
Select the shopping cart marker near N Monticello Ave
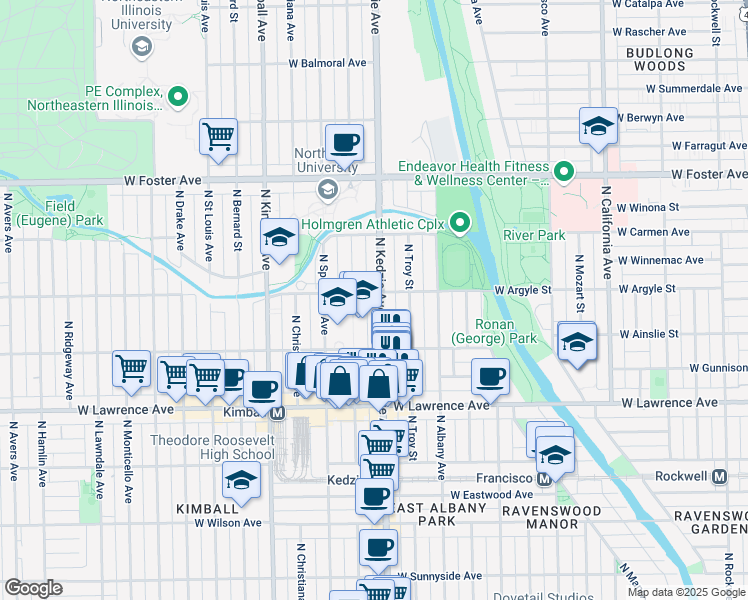(132, 368)
